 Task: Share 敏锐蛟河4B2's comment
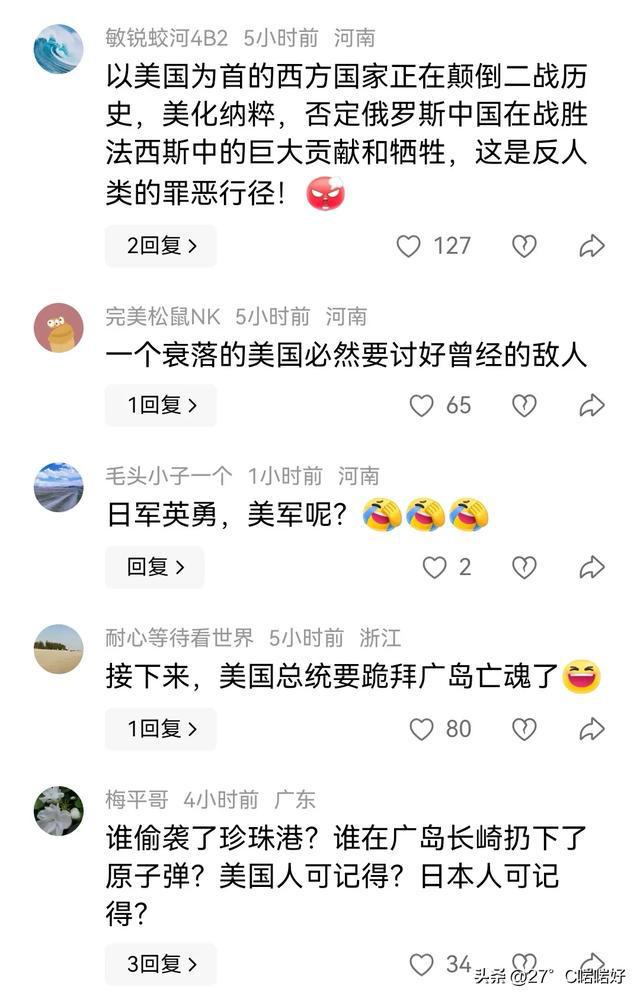pyautogui.click(x=592, y=246)
